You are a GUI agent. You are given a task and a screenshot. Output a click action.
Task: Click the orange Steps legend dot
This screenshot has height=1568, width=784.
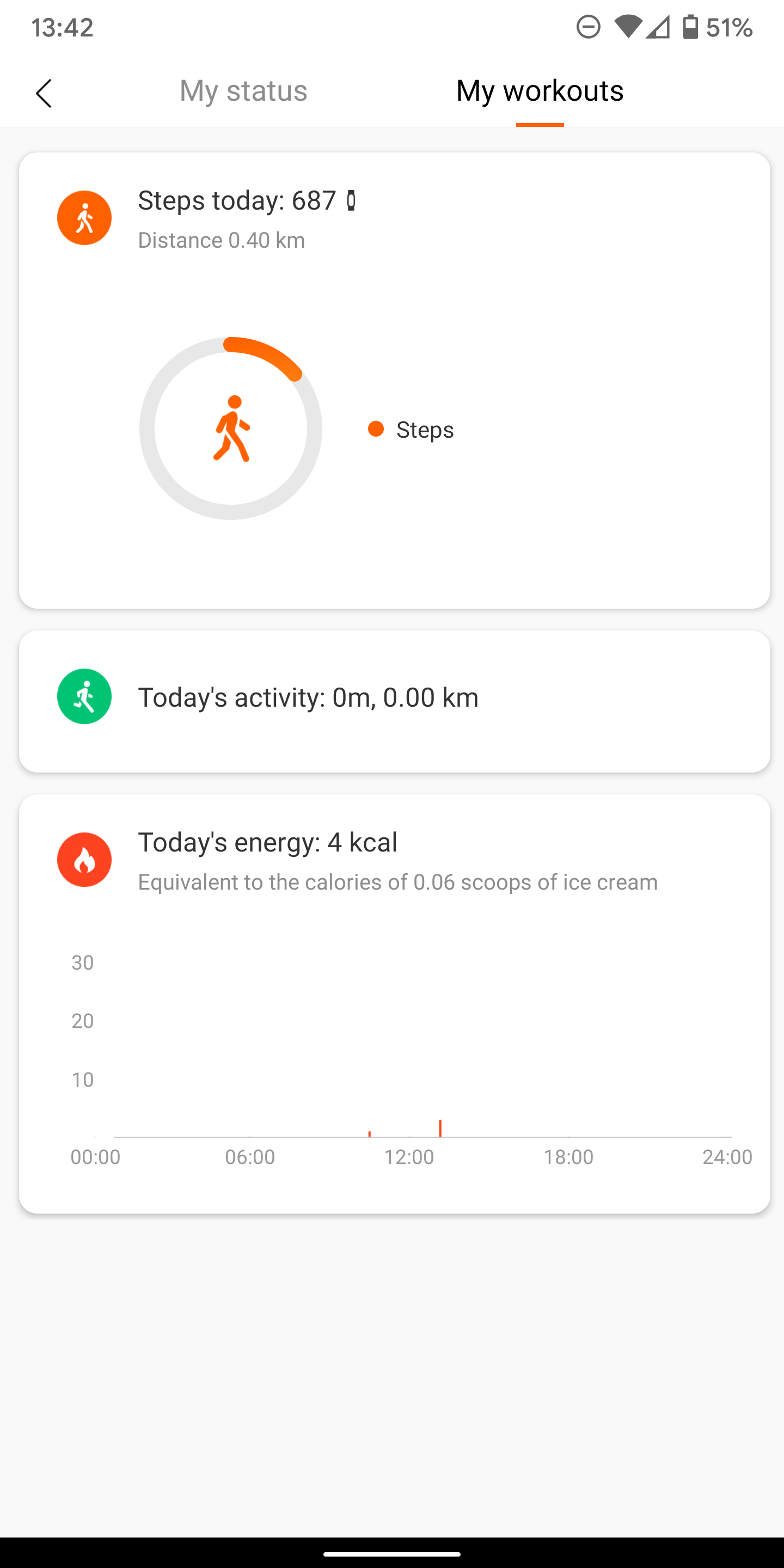pyautogui.click(x=377, y=429)
